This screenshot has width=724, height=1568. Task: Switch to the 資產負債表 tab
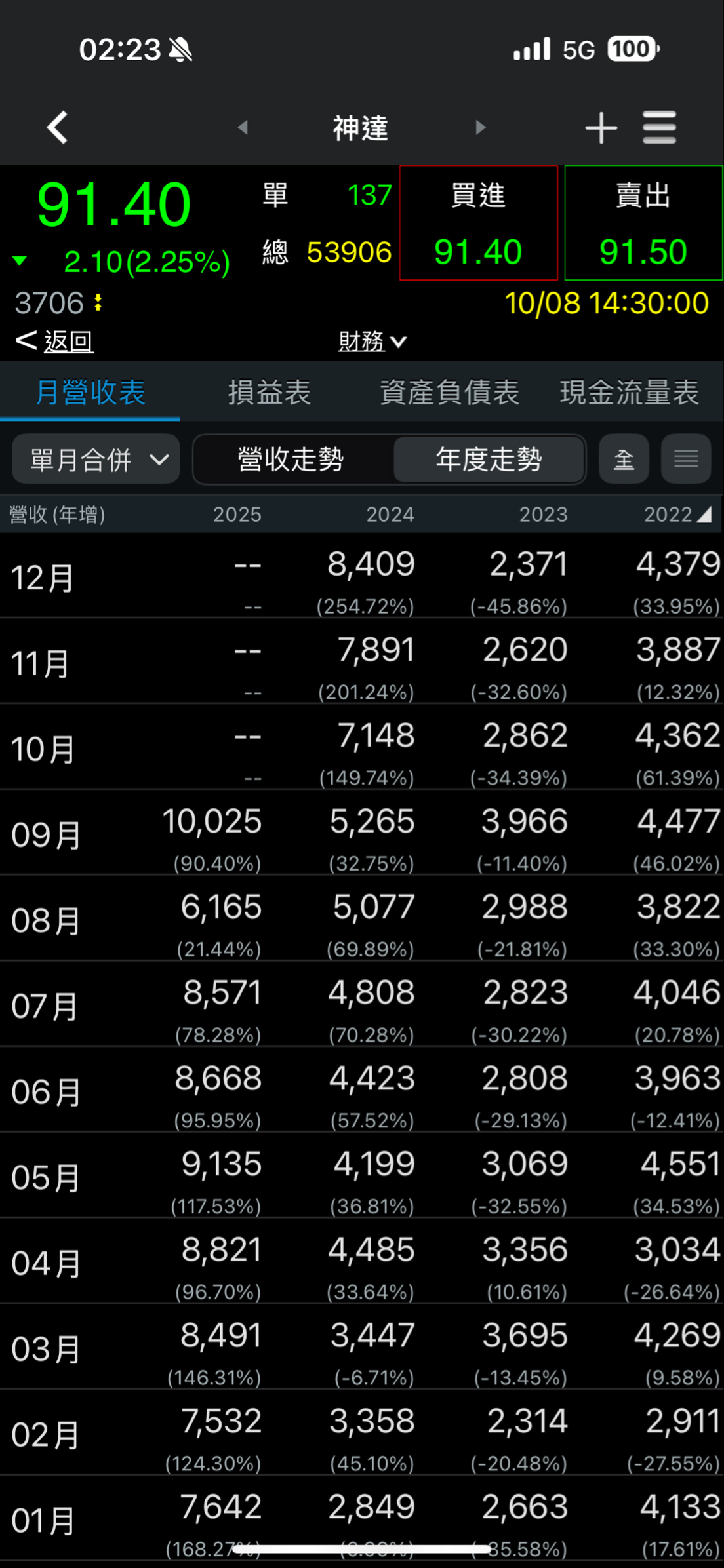(449, 392)
